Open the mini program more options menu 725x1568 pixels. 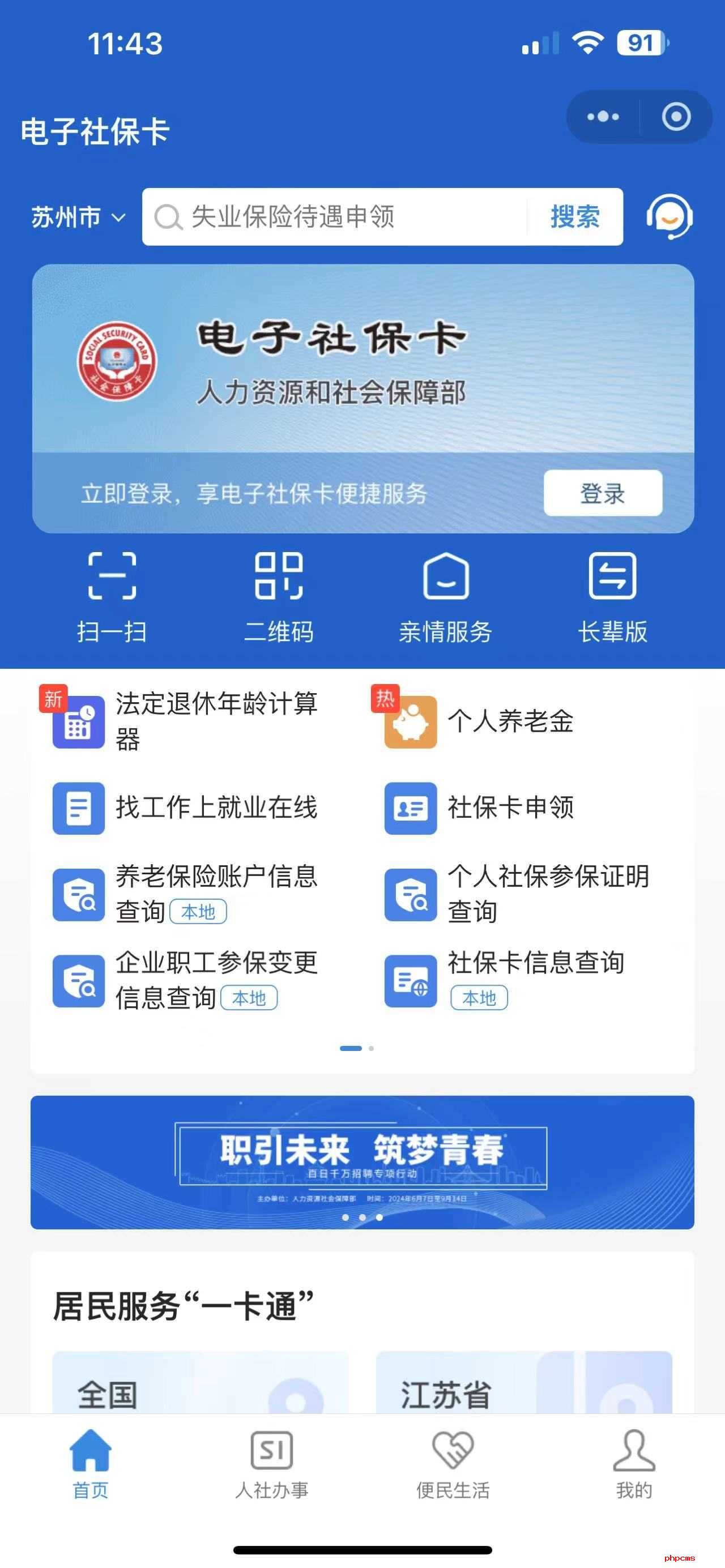603,116
